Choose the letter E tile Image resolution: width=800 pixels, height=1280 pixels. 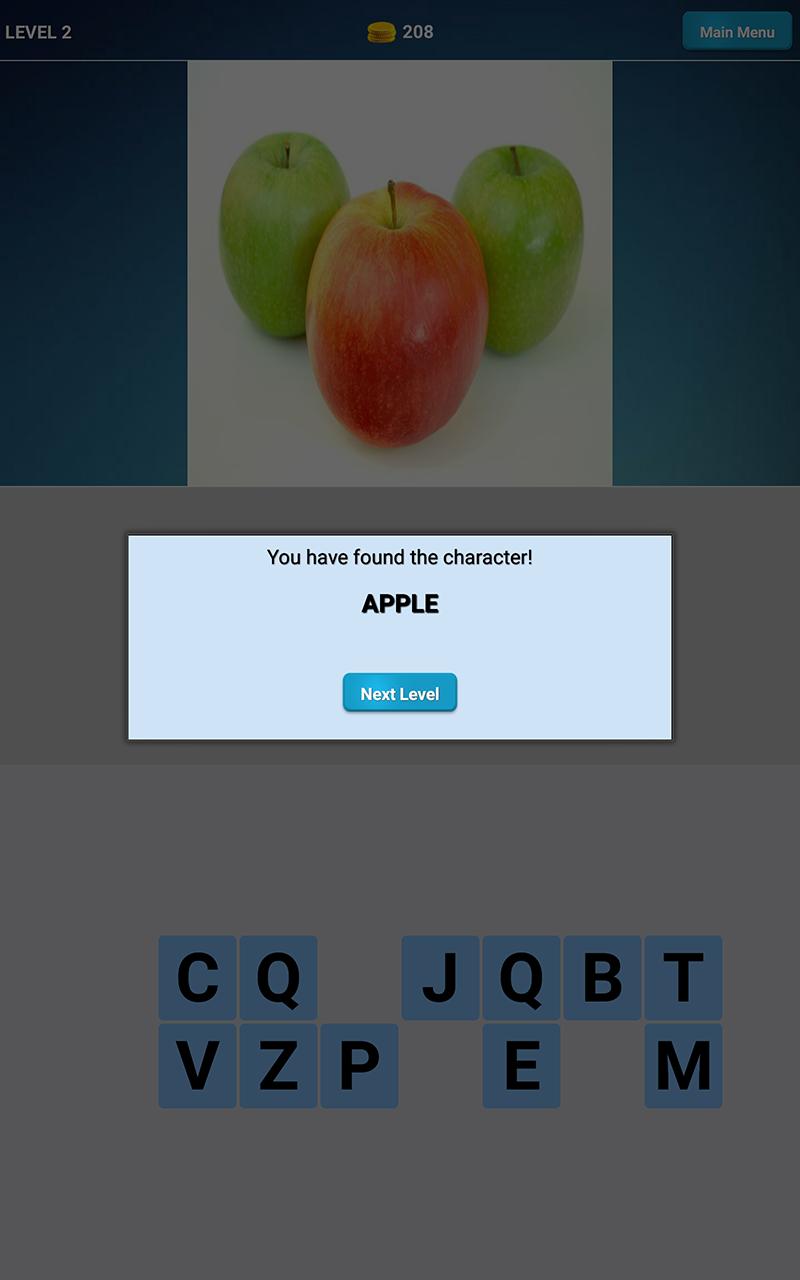[x=521, y=1066]
